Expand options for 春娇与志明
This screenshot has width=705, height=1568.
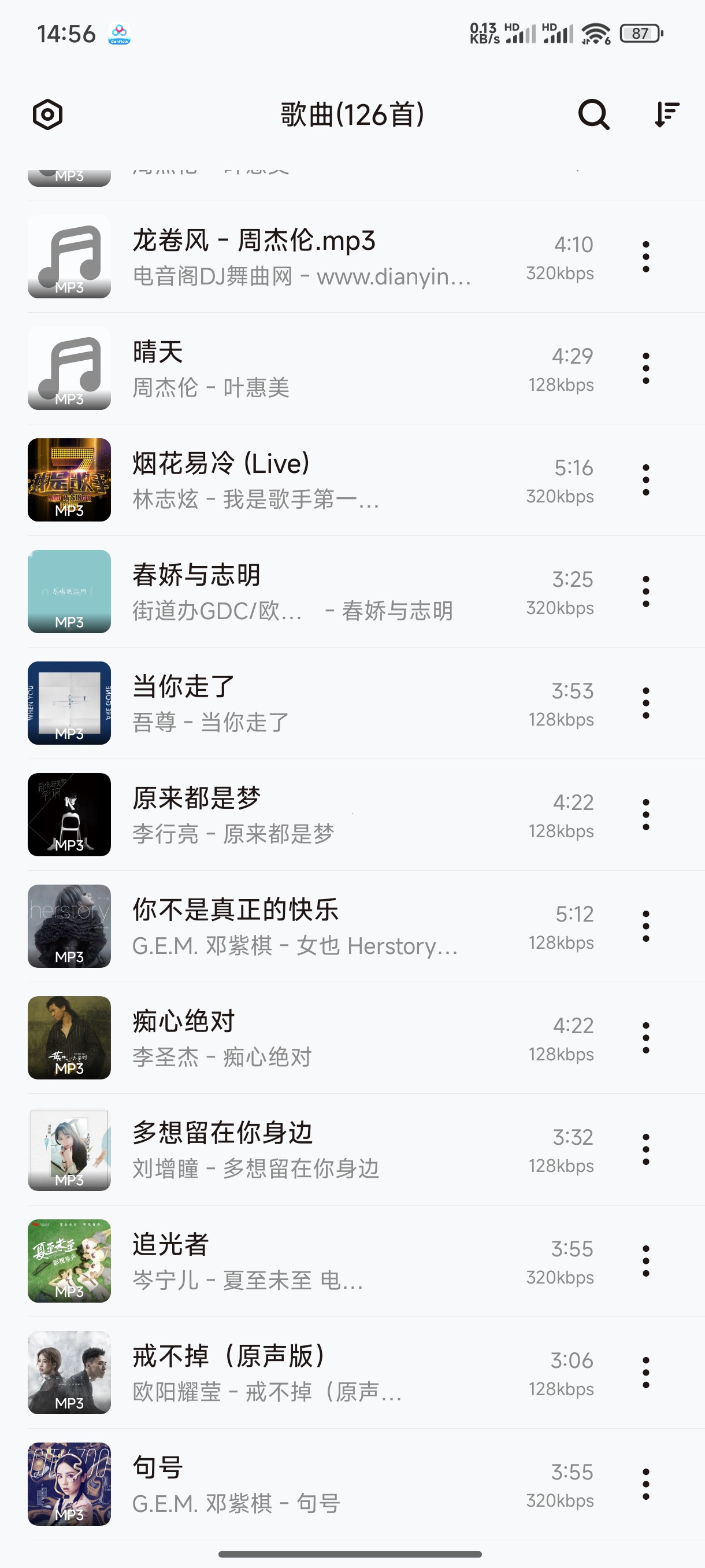tap(645, 591)
